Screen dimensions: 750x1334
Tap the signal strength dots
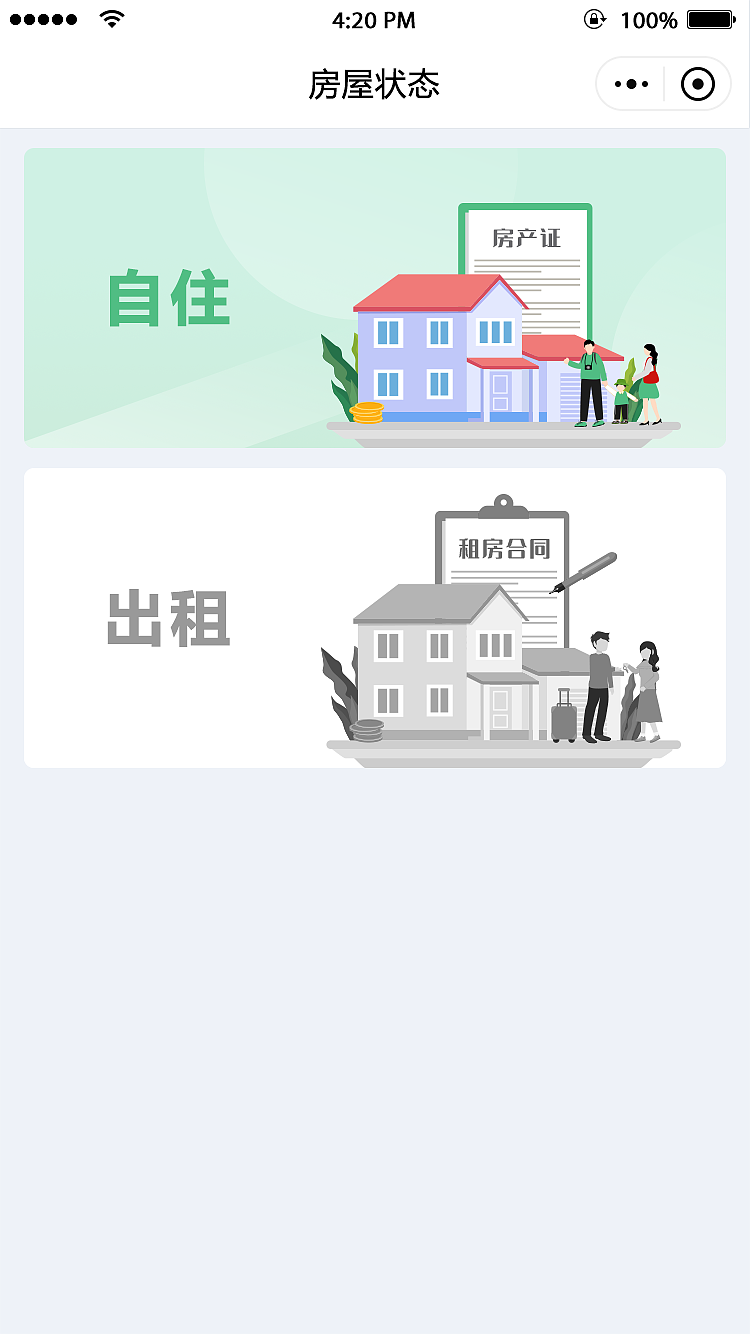pyautogui.click(x=42, y=17)
